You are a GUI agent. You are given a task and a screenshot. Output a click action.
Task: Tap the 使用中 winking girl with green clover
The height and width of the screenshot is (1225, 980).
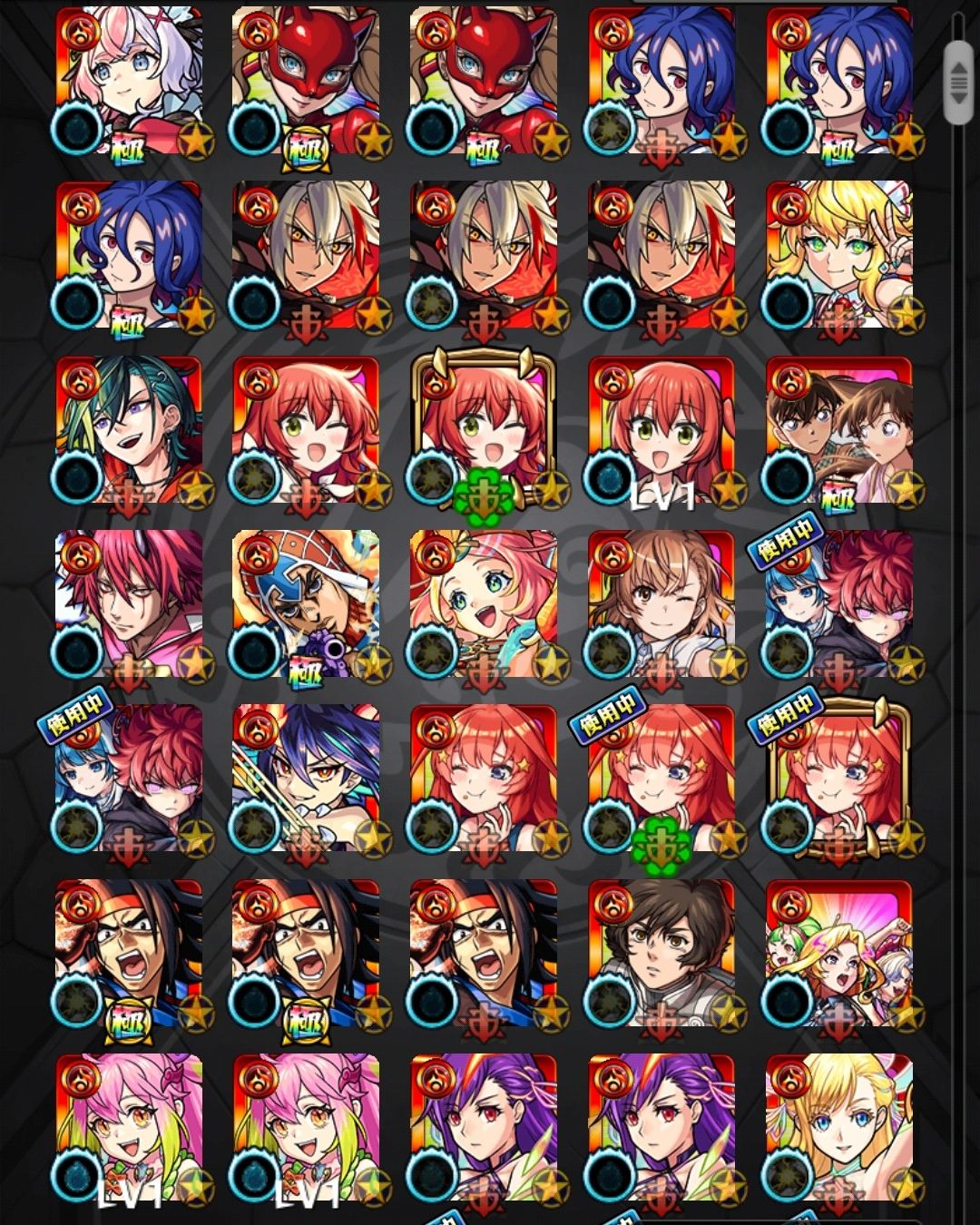pos(661,780)
